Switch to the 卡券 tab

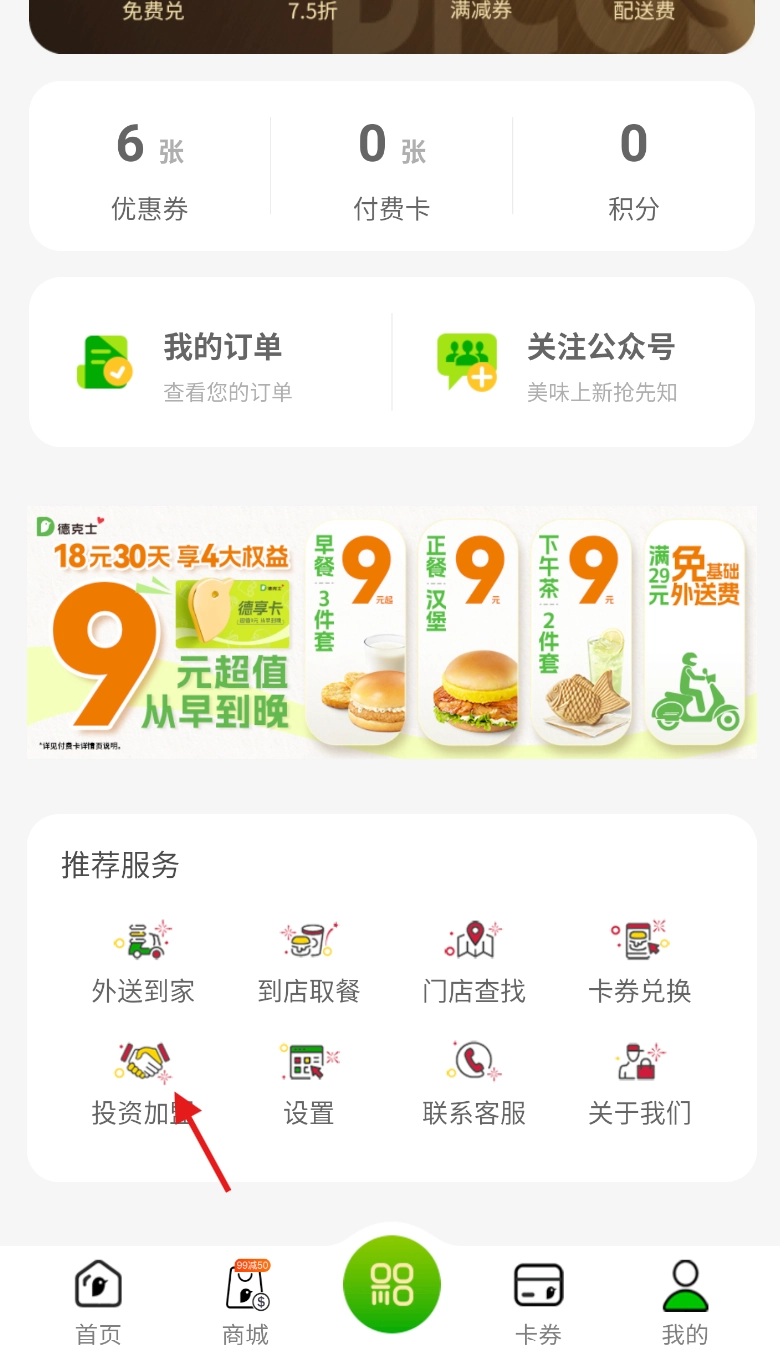tap(538, 1301)
